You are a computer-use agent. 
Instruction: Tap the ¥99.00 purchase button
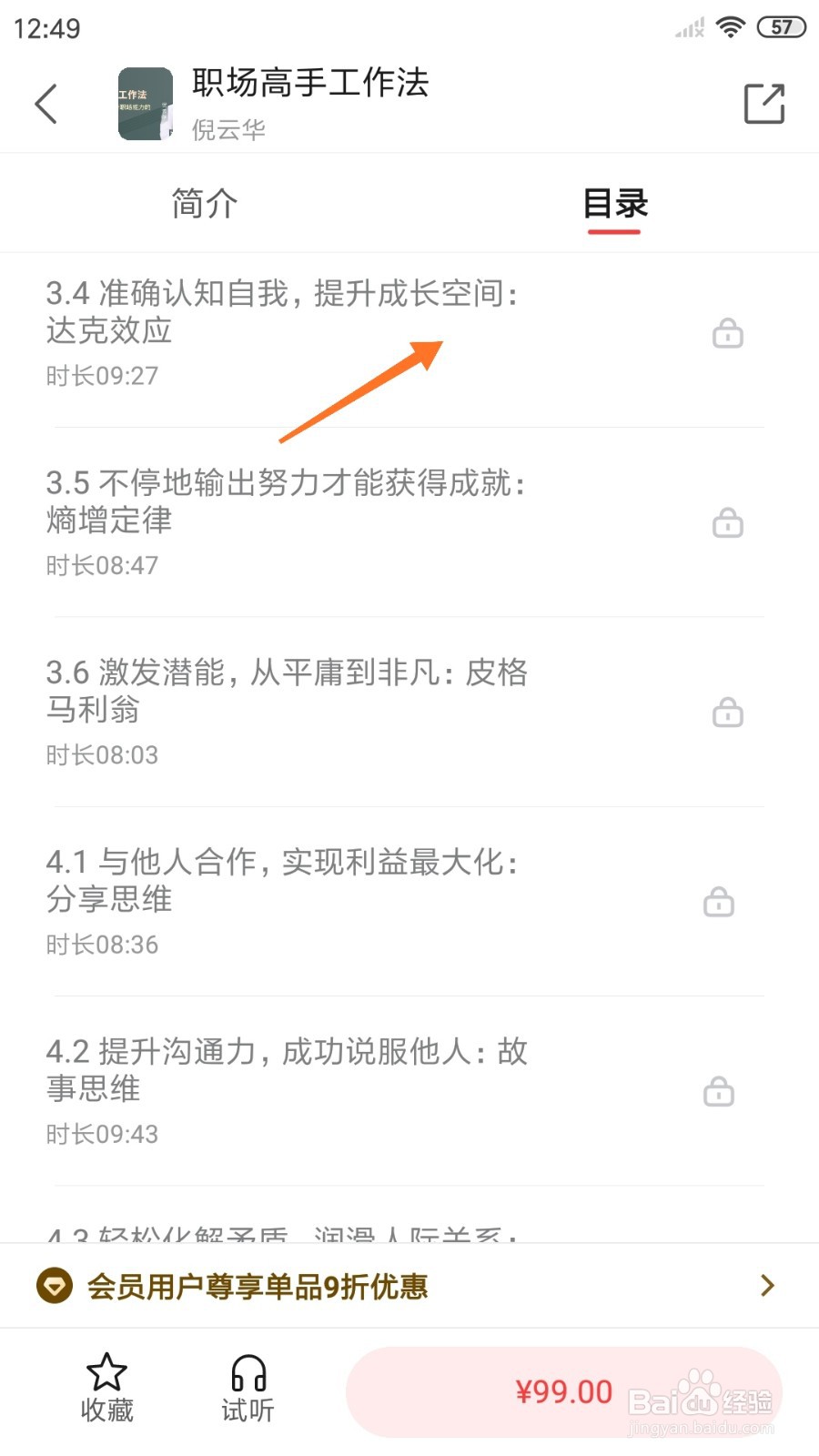tap(562, 1390)
